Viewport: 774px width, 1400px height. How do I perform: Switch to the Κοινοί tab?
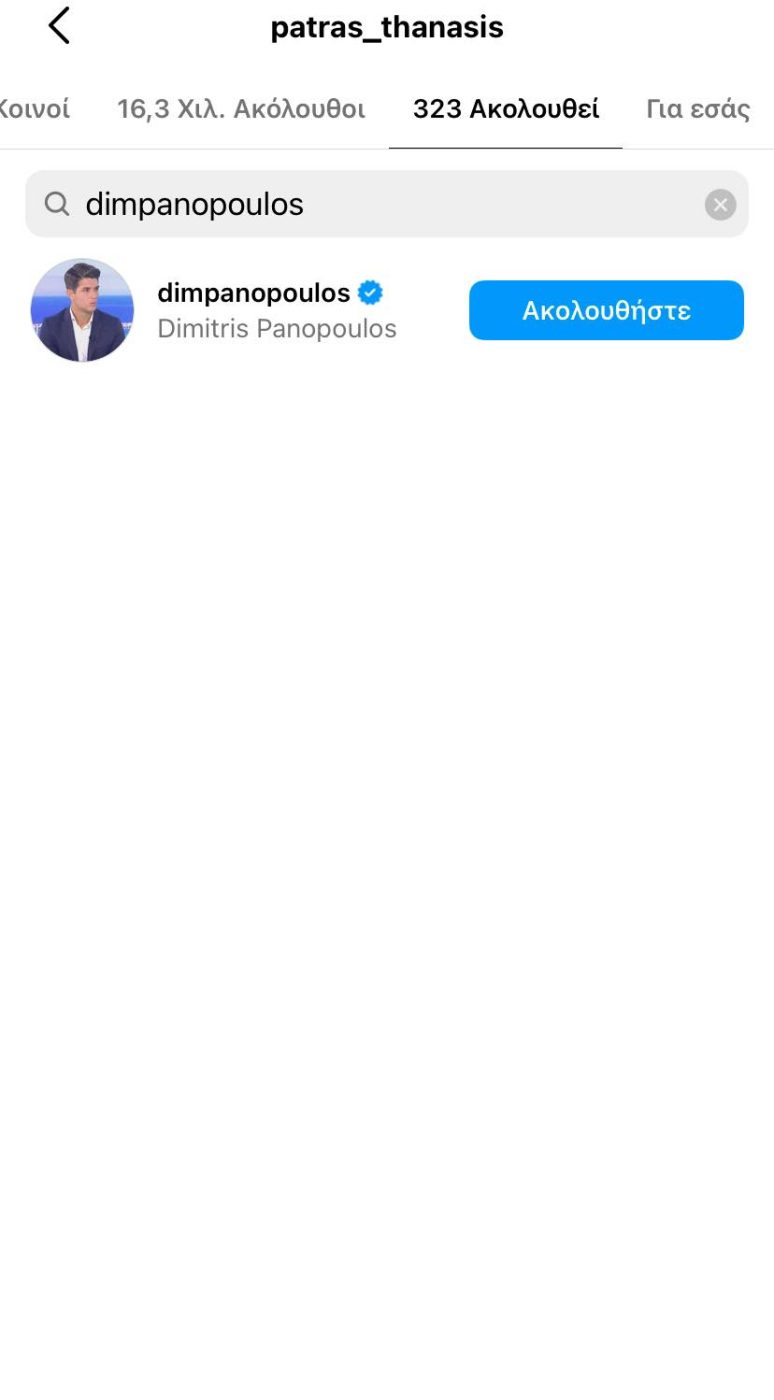34,109
